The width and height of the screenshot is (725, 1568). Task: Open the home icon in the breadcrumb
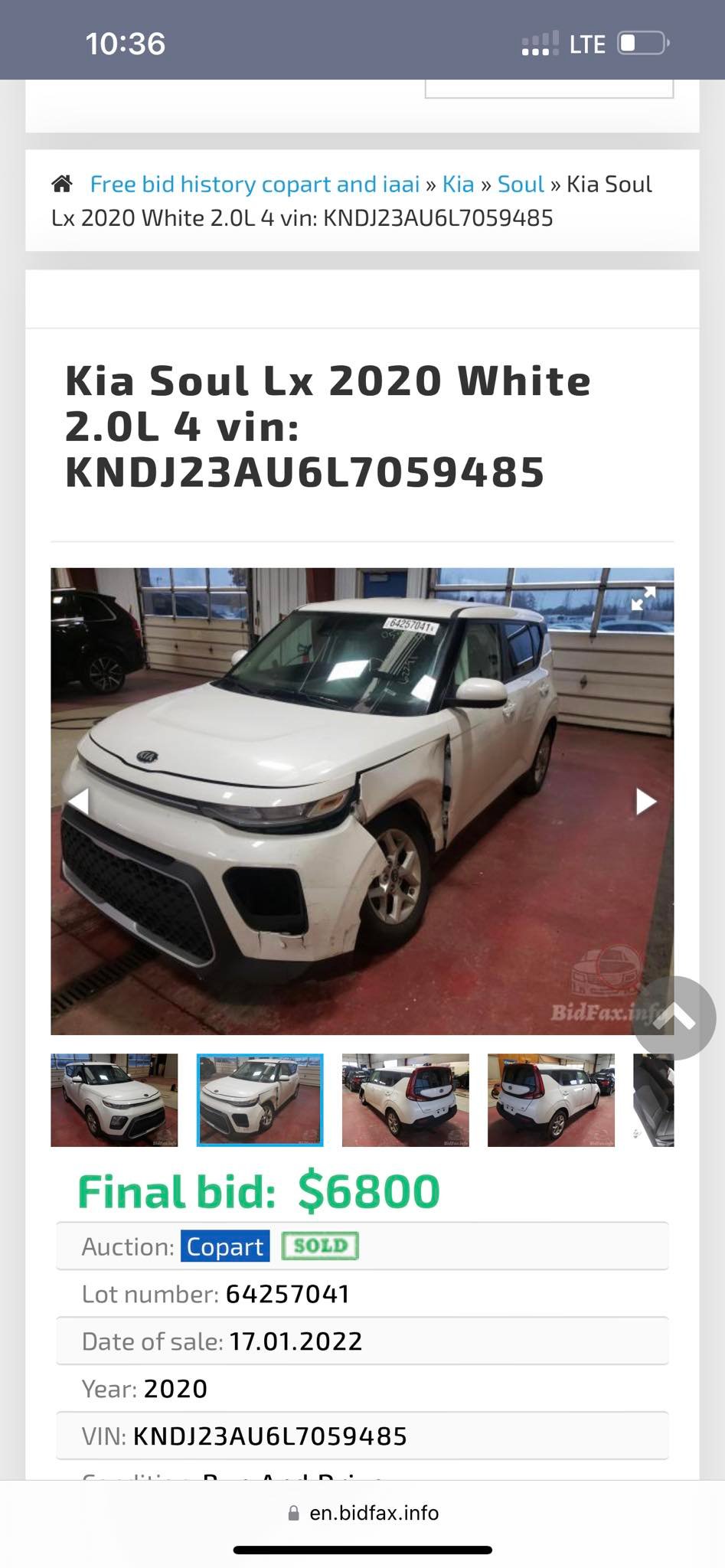62,184
